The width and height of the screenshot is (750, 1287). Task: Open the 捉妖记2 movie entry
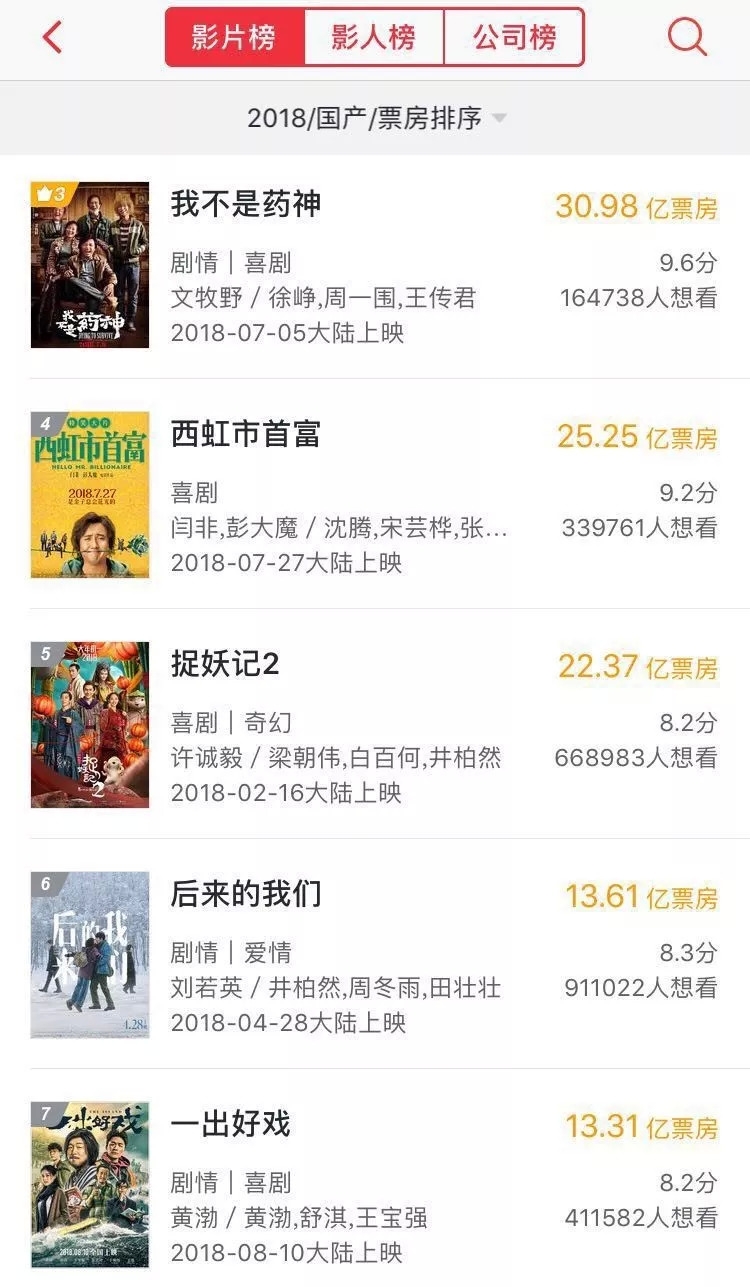pos(225,665)
